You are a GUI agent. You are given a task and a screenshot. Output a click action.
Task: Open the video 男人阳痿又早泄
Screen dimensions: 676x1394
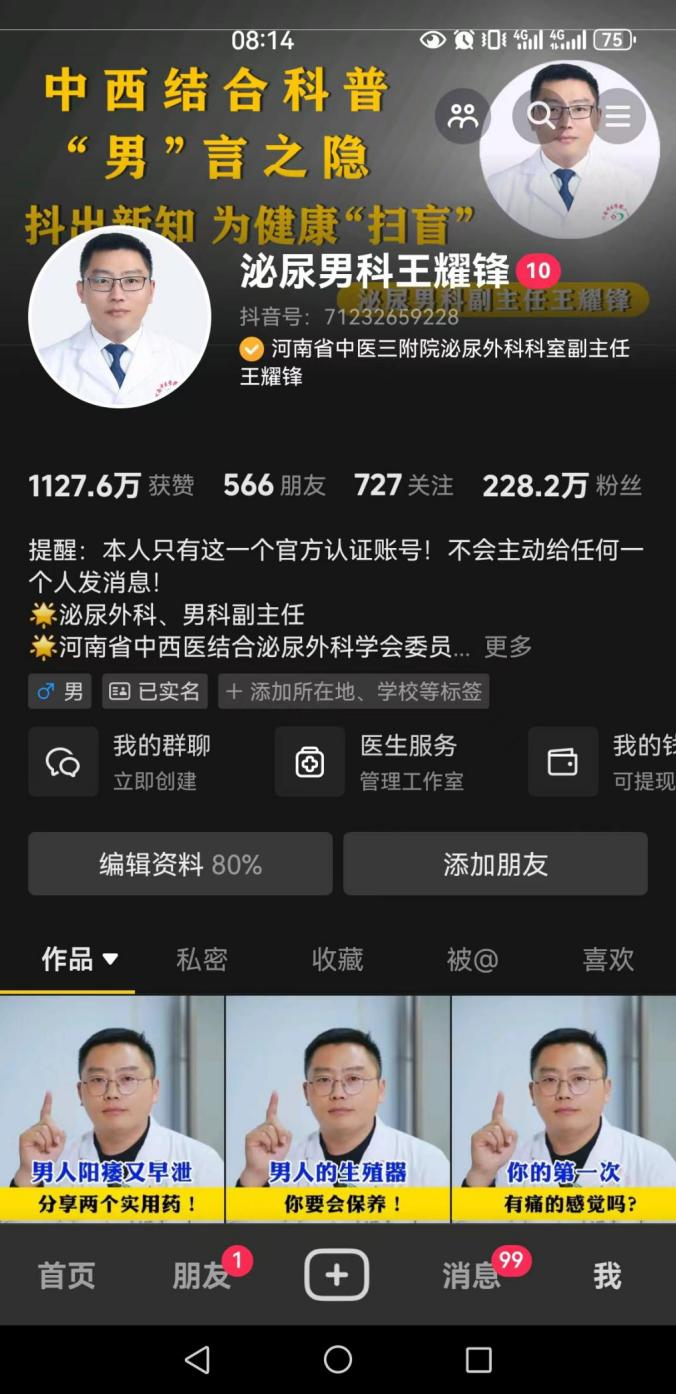(x=112, y=1108)
